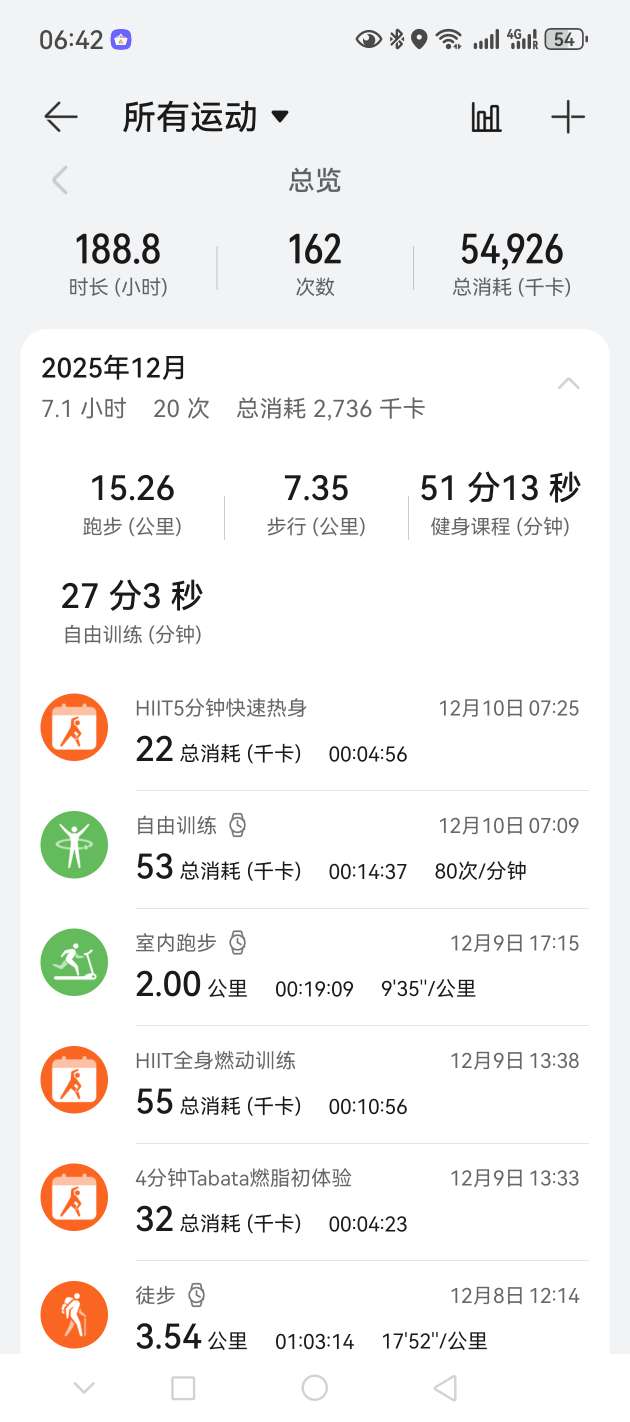This screenshot has height=1422, width=630.
Task: Collapse the 2025年12月 section
Action: click(x=568, y=384)
